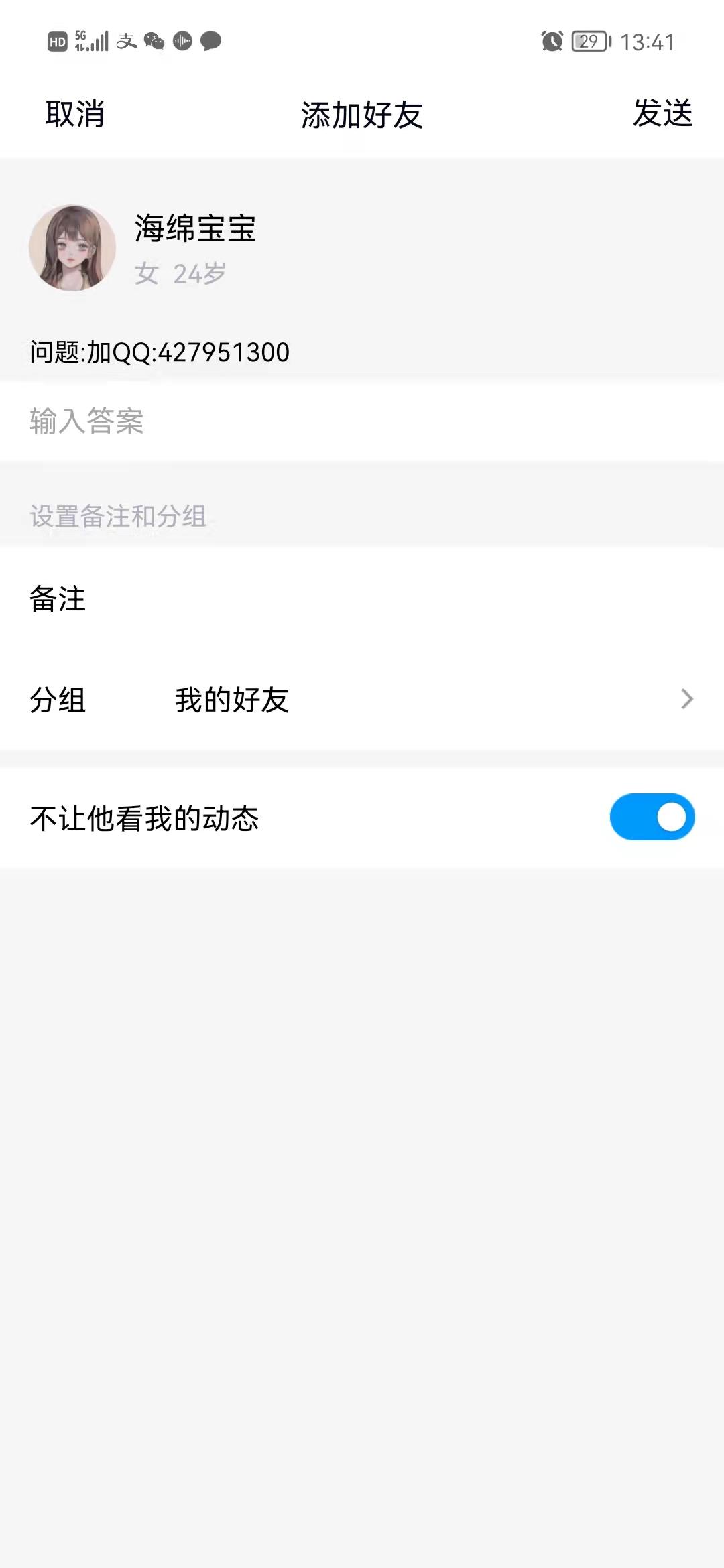Click the WeChat icon in the status bar
This screenshot has height=1568, width=724.
pyautogui.click(x=154, y=43)
